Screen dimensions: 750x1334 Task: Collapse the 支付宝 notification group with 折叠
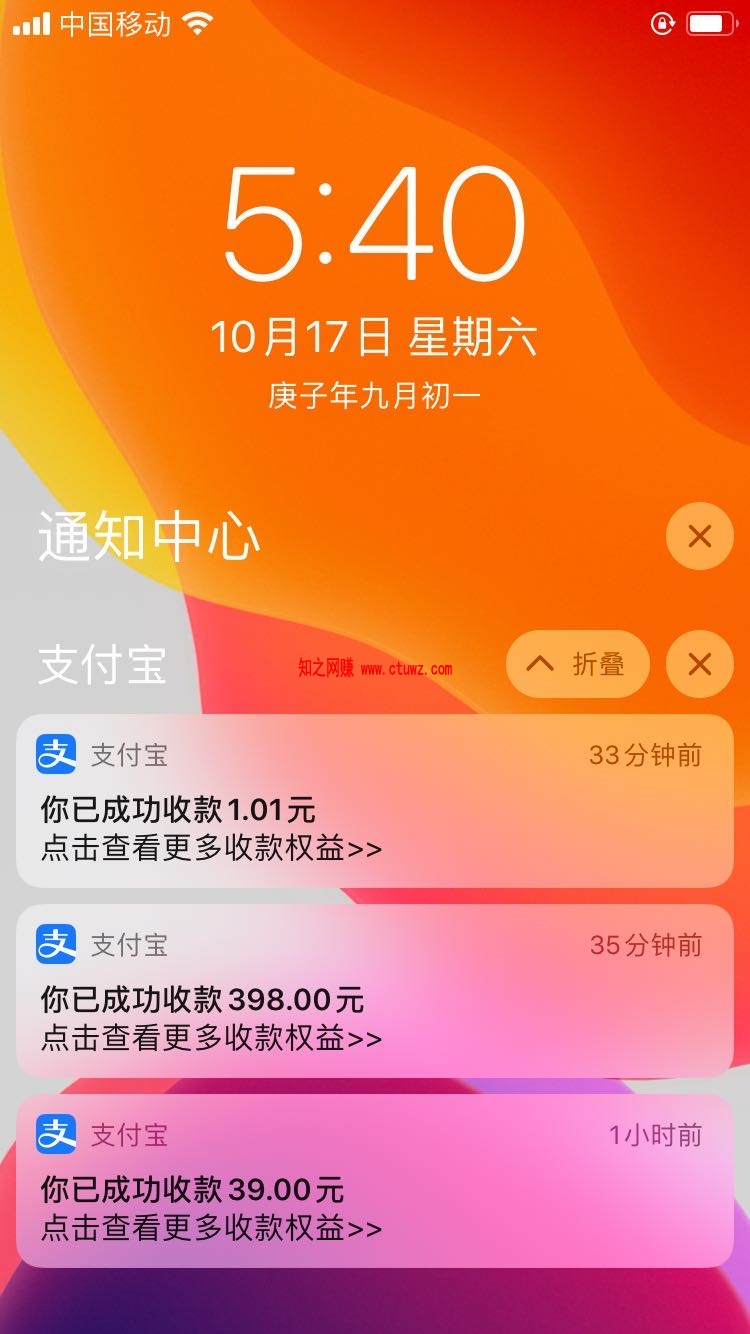(x=578, y=664)
